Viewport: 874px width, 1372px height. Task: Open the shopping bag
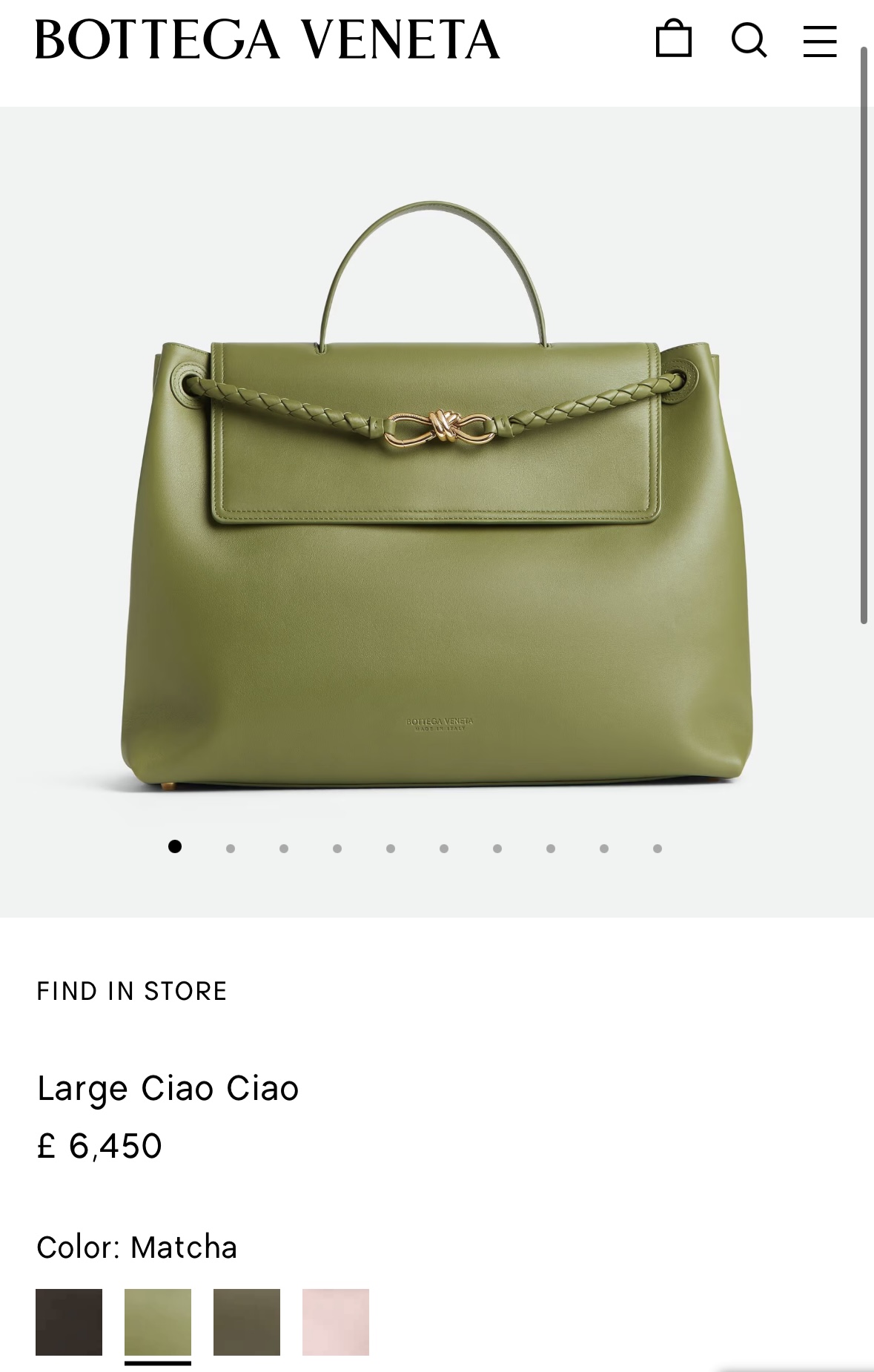tap(674, 39)
